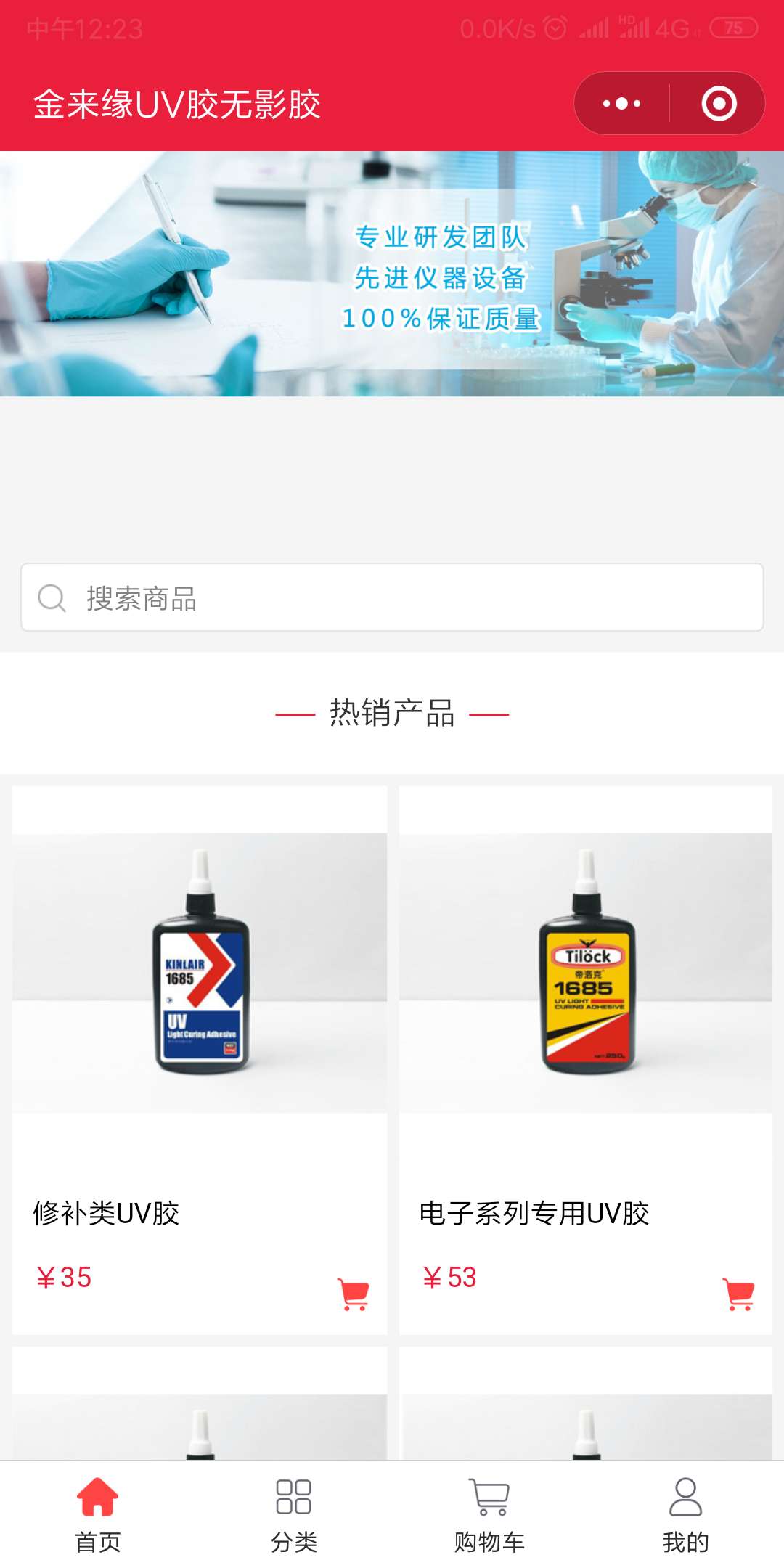Open the lab research team banner
The height and width of the screenshot is (1568, 784).
[392, 274]
